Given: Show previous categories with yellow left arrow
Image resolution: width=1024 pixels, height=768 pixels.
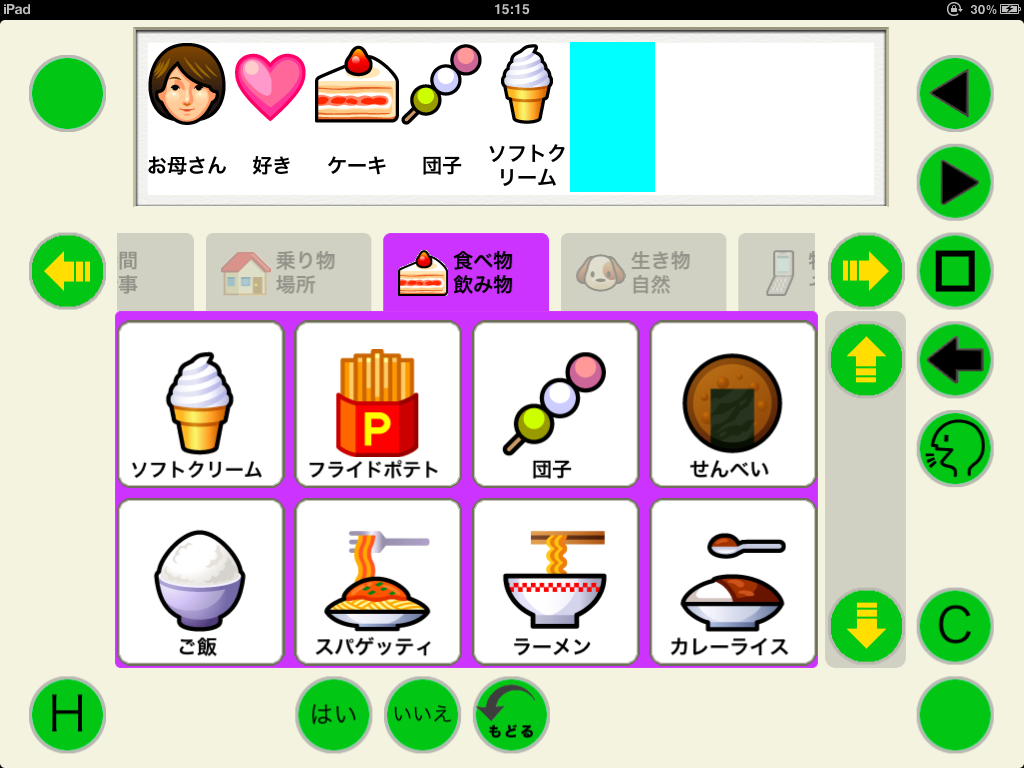Looking at the screenshot, I should point(67,271).
